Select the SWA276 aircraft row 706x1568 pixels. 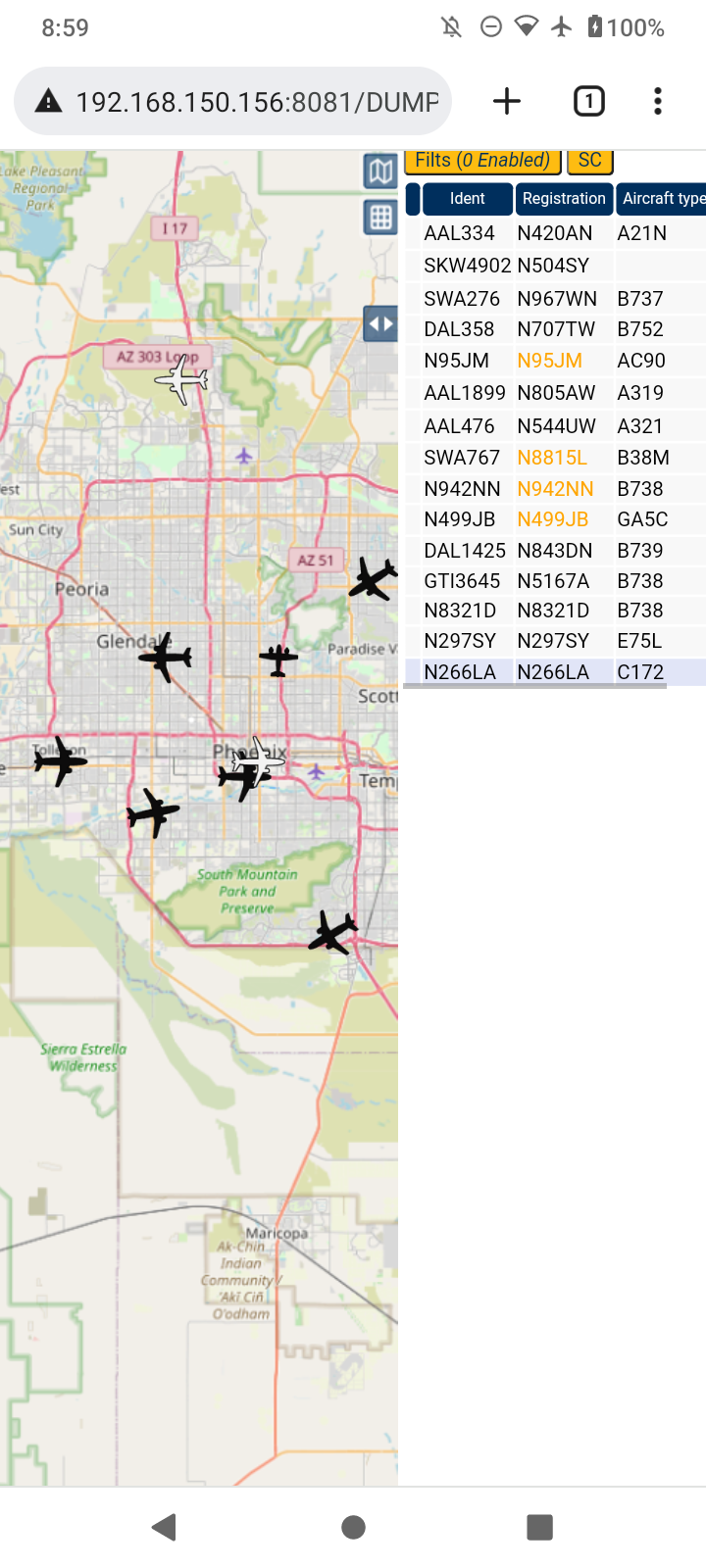coord(555,299)
